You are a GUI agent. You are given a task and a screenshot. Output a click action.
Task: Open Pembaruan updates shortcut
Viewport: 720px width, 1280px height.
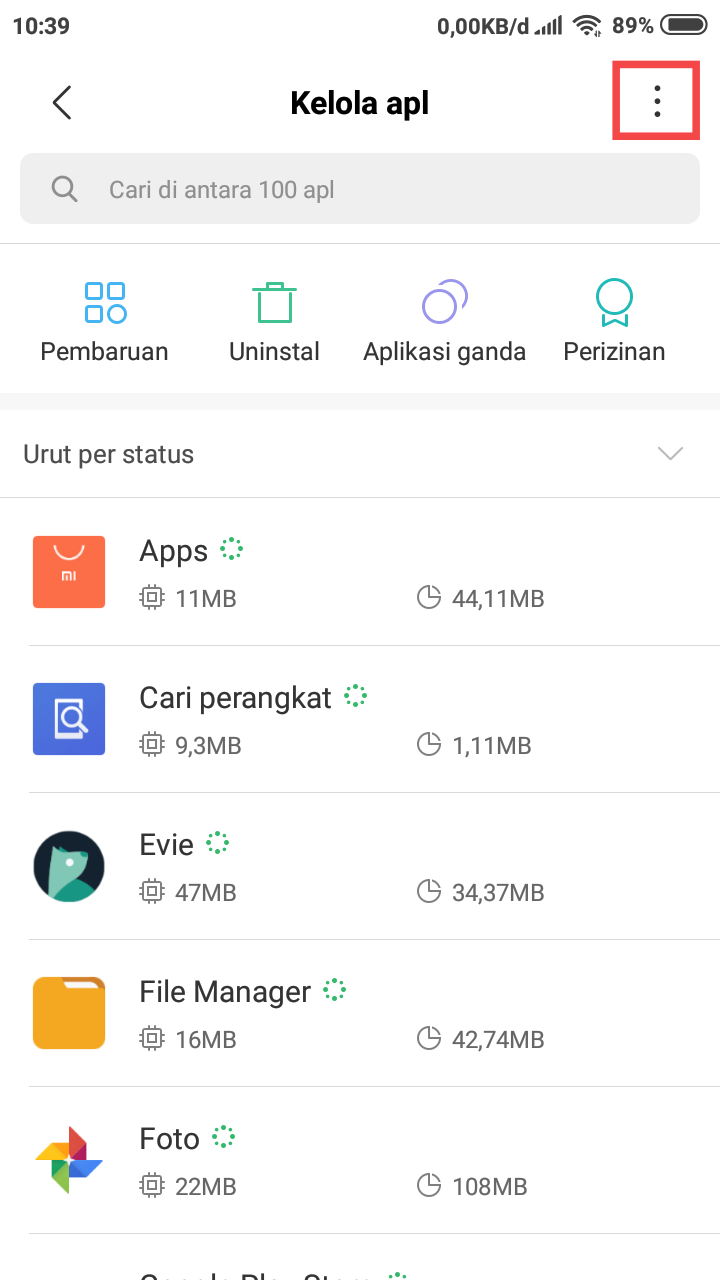point(104,322)
